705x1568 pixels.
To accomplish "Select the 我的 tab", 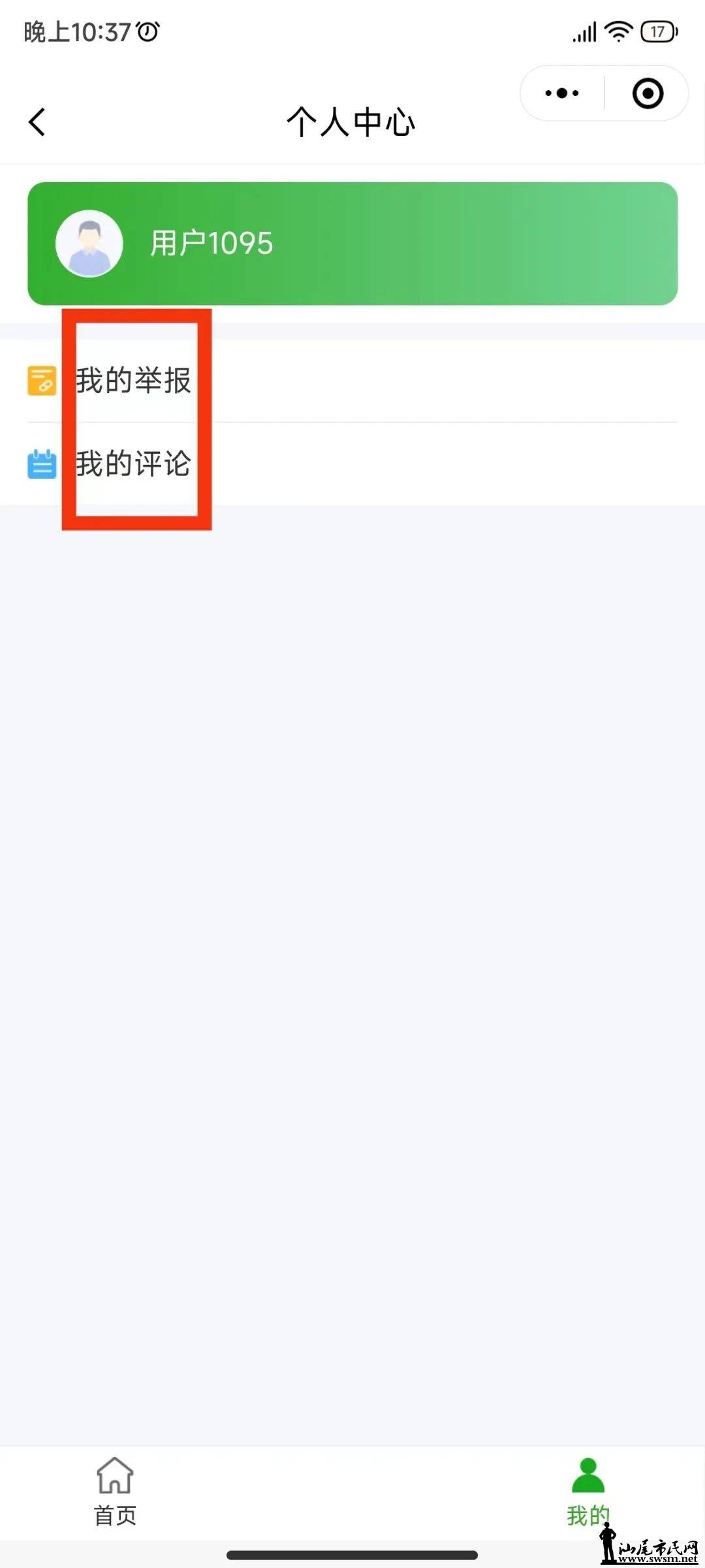I will [587, 1492].
